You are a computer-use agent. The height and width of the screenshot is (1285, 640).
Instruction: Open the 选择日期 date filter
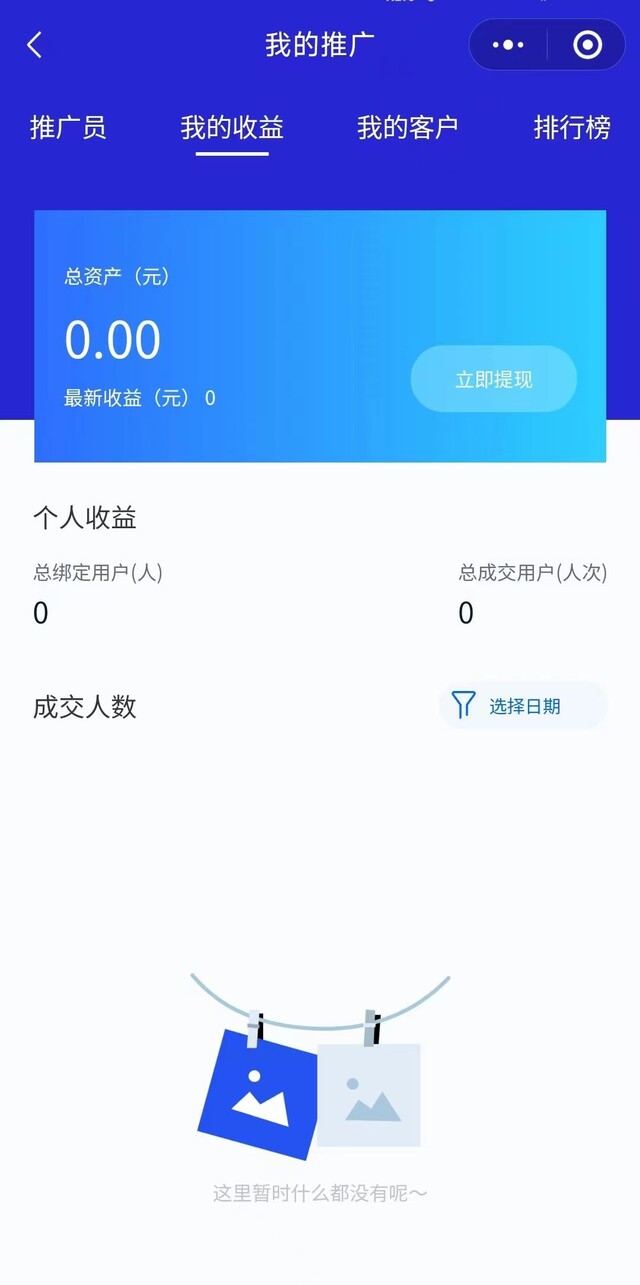[523, 706]
